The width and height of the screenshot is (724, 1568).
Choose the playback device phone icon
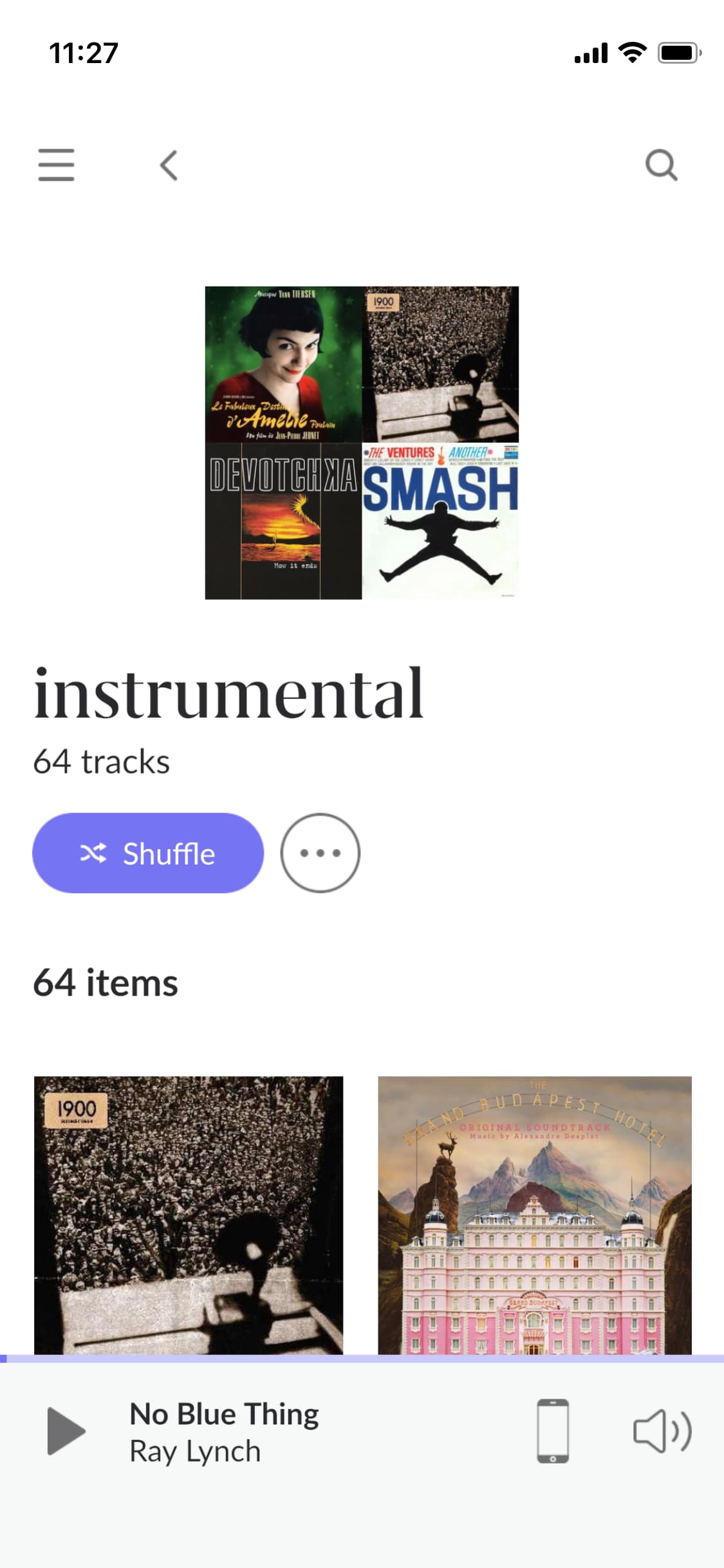[x=553, y=1431]
